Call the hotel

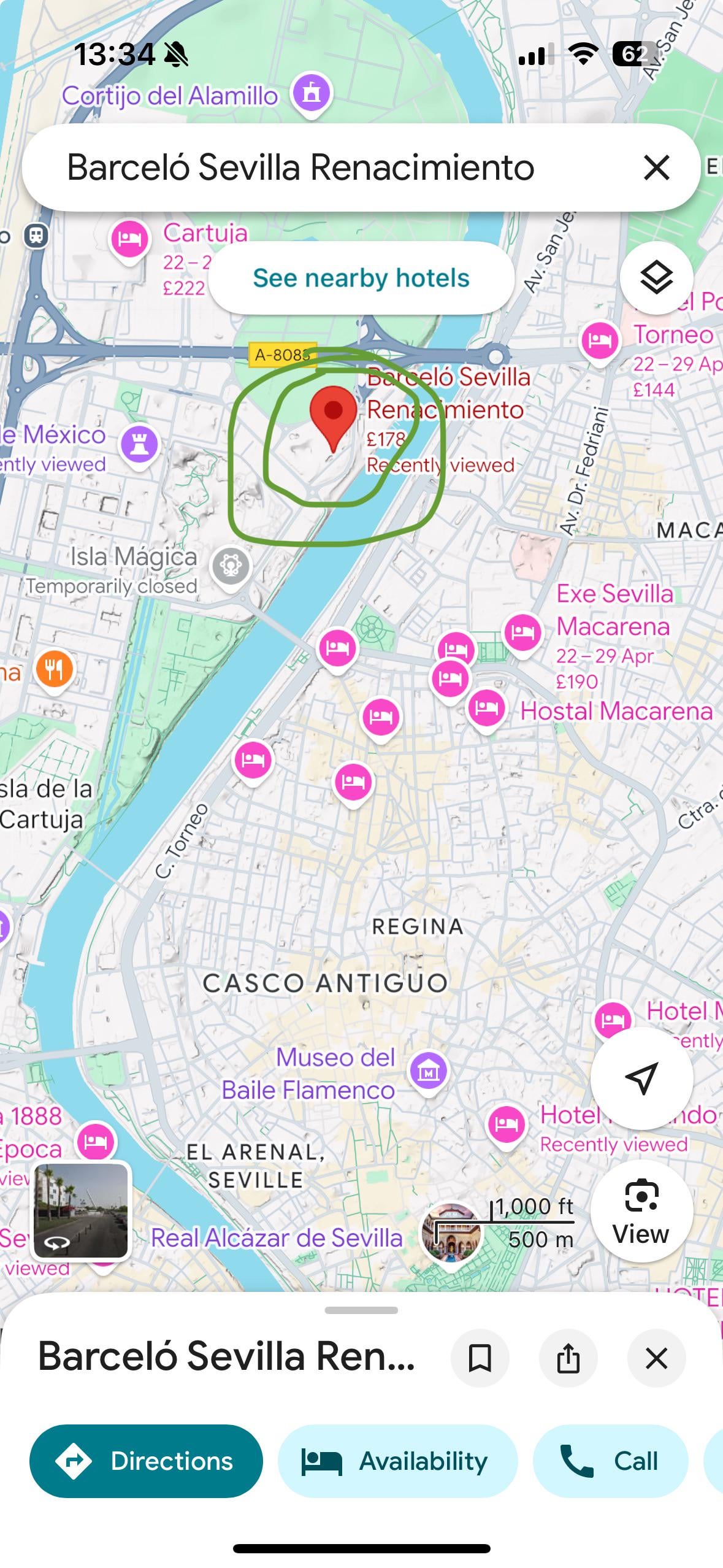[610, 1461]
